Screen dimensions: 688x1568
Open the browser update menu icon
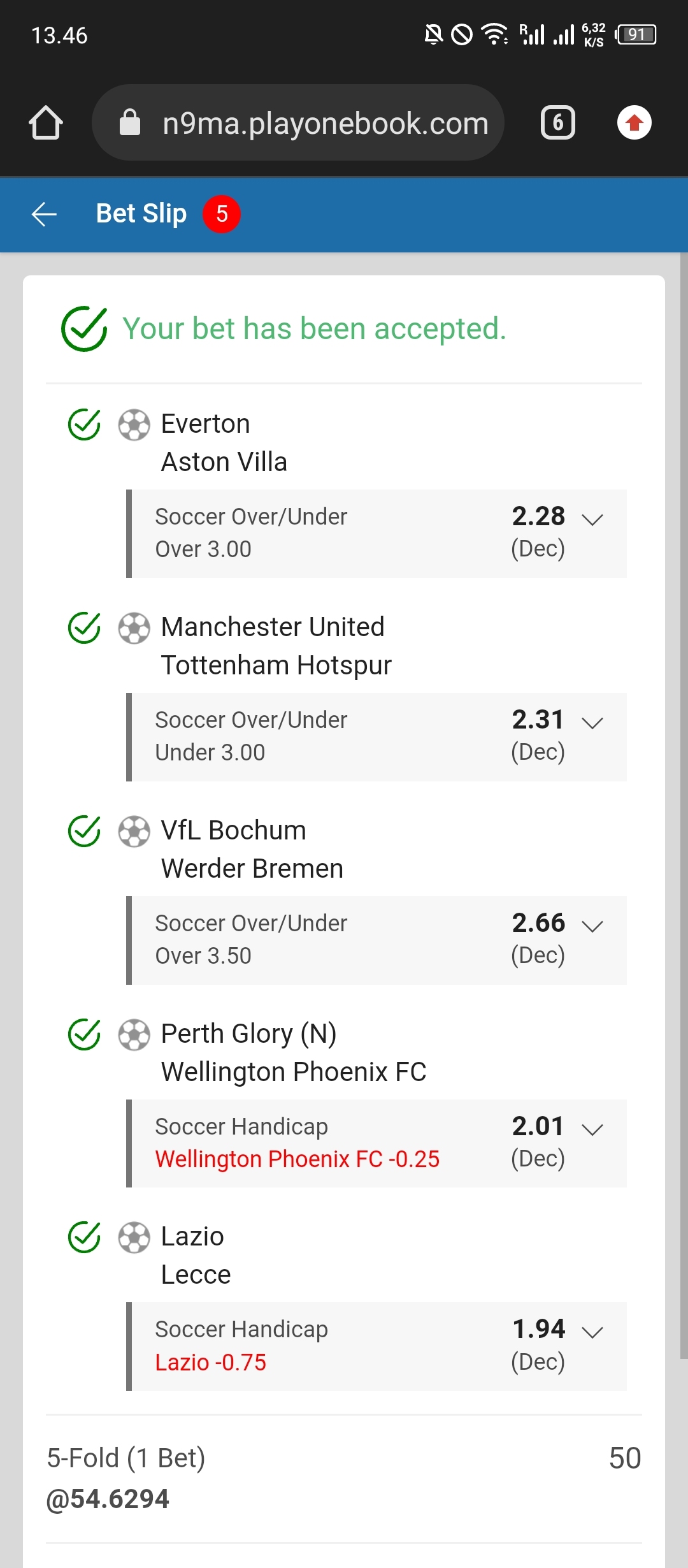(x=634, y=122)
